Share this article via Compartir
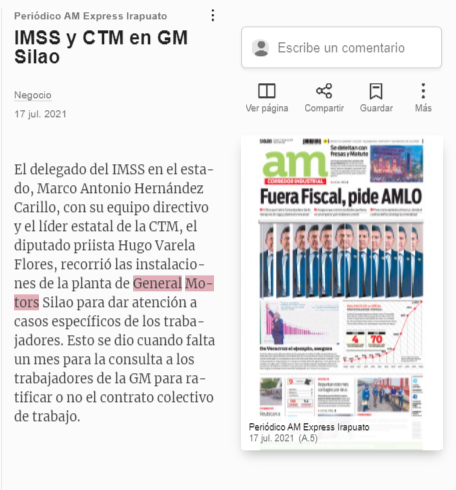 tap(324, 98)
